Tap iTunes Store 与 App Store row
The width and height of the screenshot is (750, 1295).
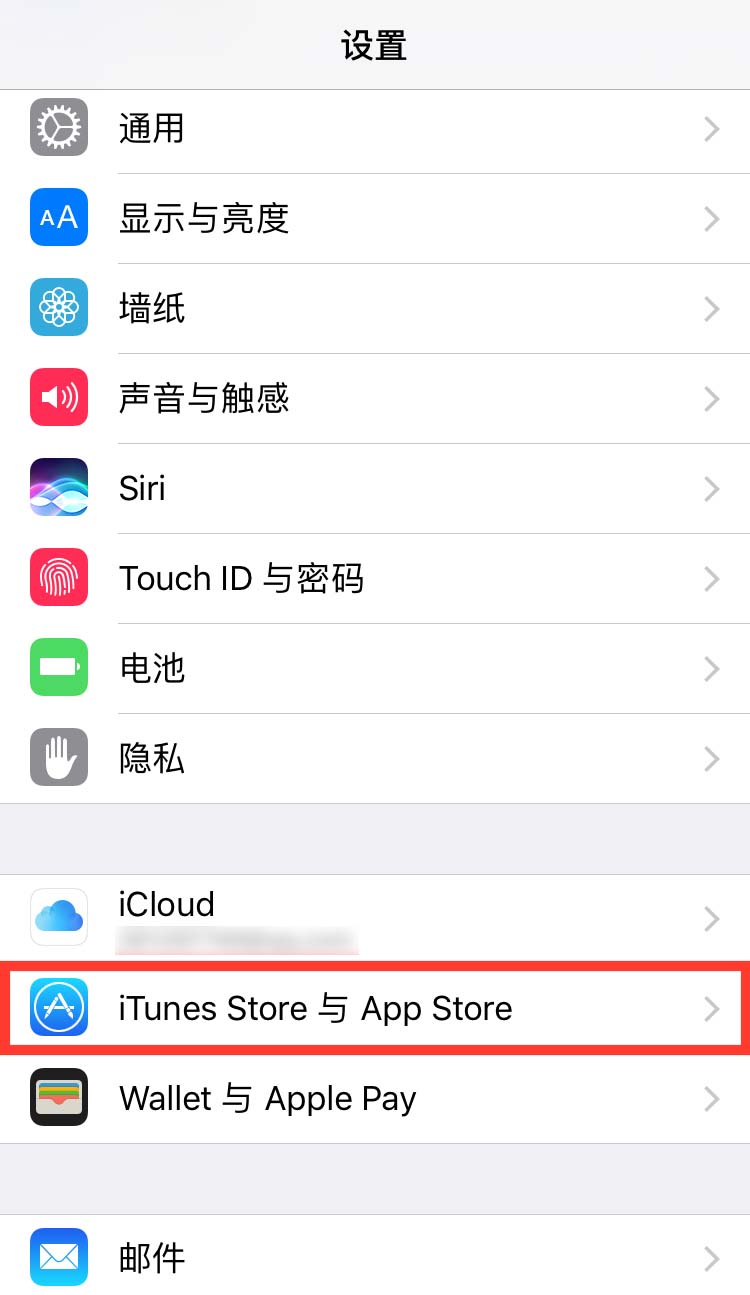point(375,1008)
